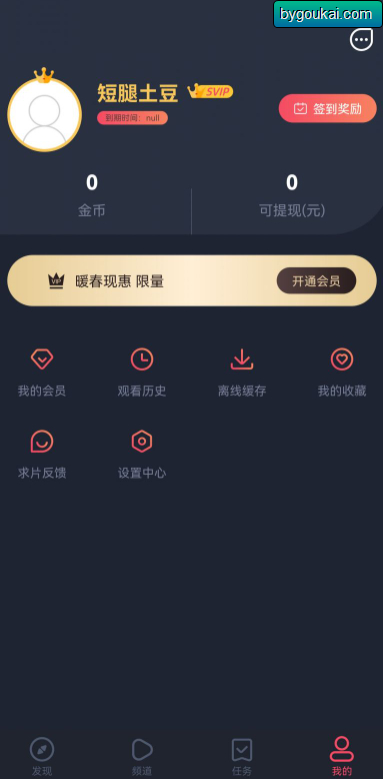
Task: Tap the 签到奖励 check-in reward button
Action: coord(327,108)
